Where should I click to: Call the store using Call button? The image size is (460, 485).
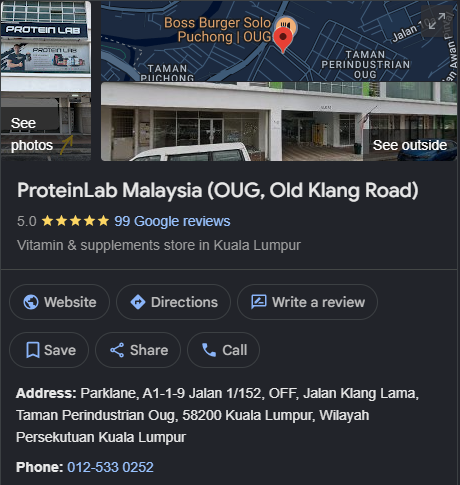point(223,350)
